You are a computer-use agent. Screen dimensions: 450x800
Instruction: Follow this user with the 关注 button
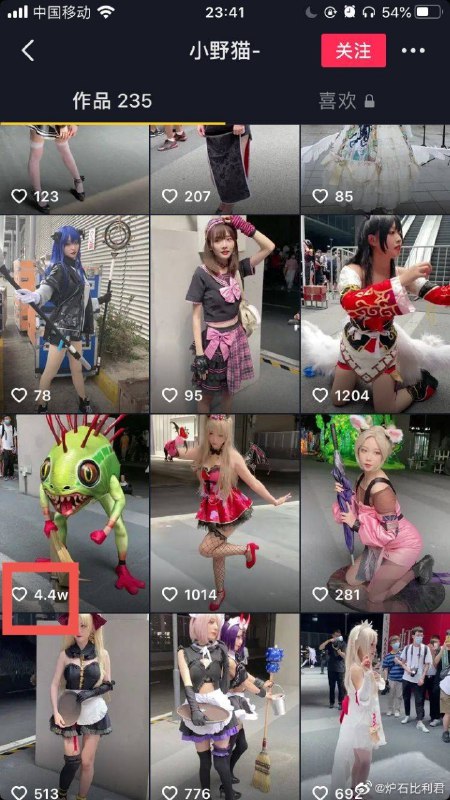coord(354,51)
